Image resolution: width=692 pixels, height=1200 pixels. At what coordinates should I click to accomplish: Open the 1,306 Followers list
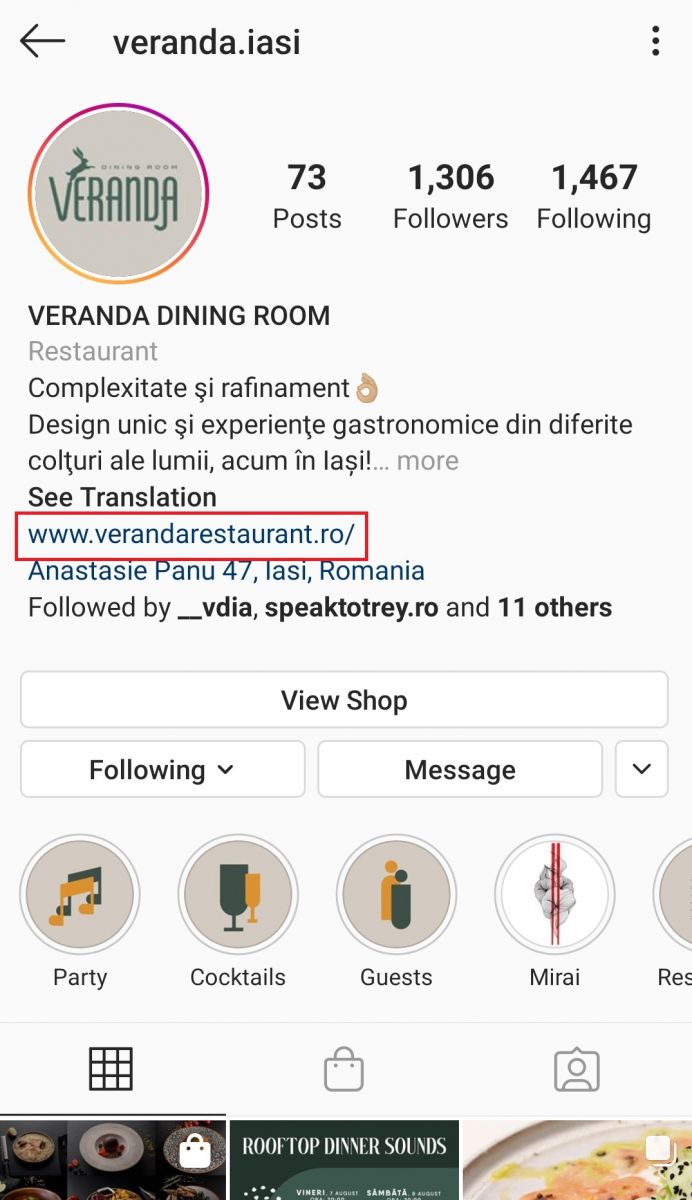pyautogui.click(x=450, y=196)
